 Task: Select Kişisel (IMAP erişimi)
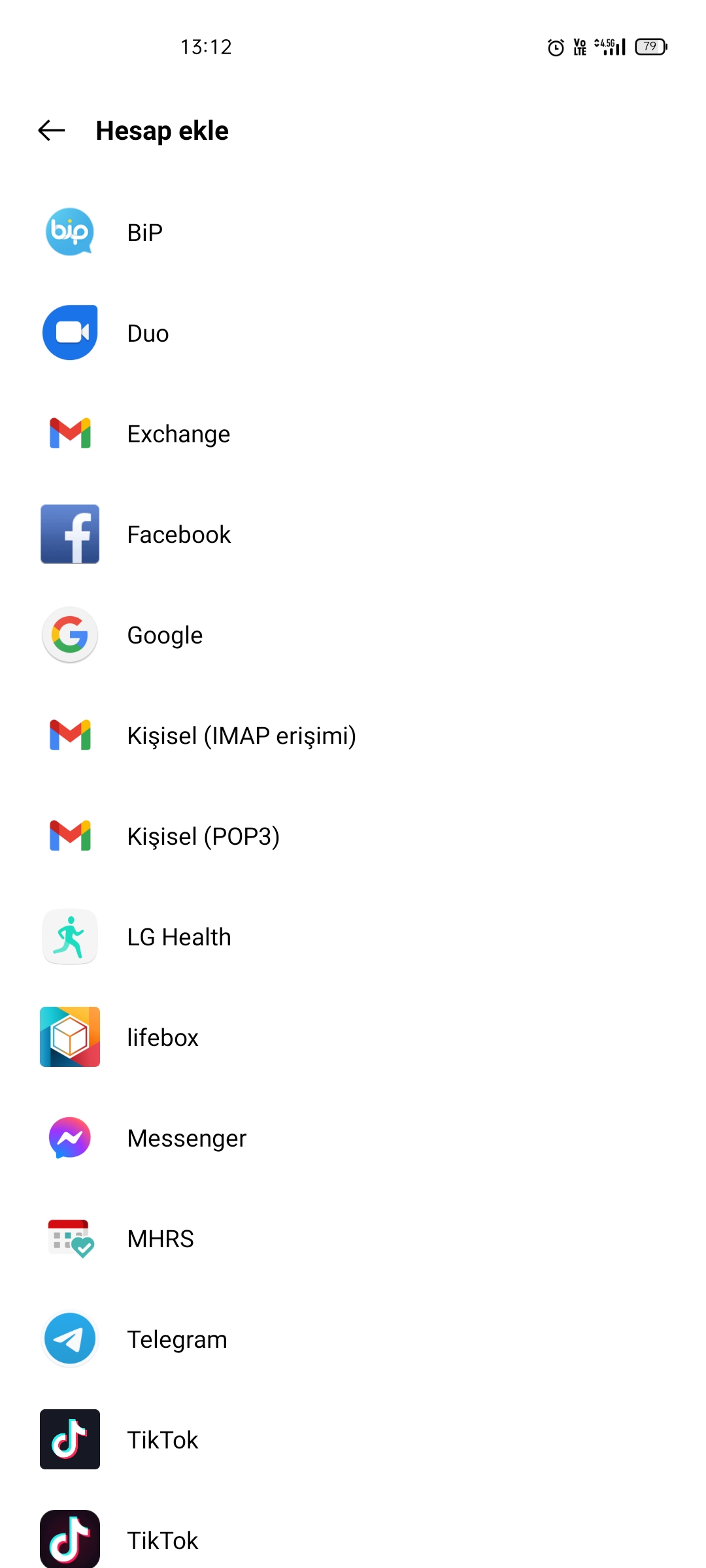[x=241, y=736]
